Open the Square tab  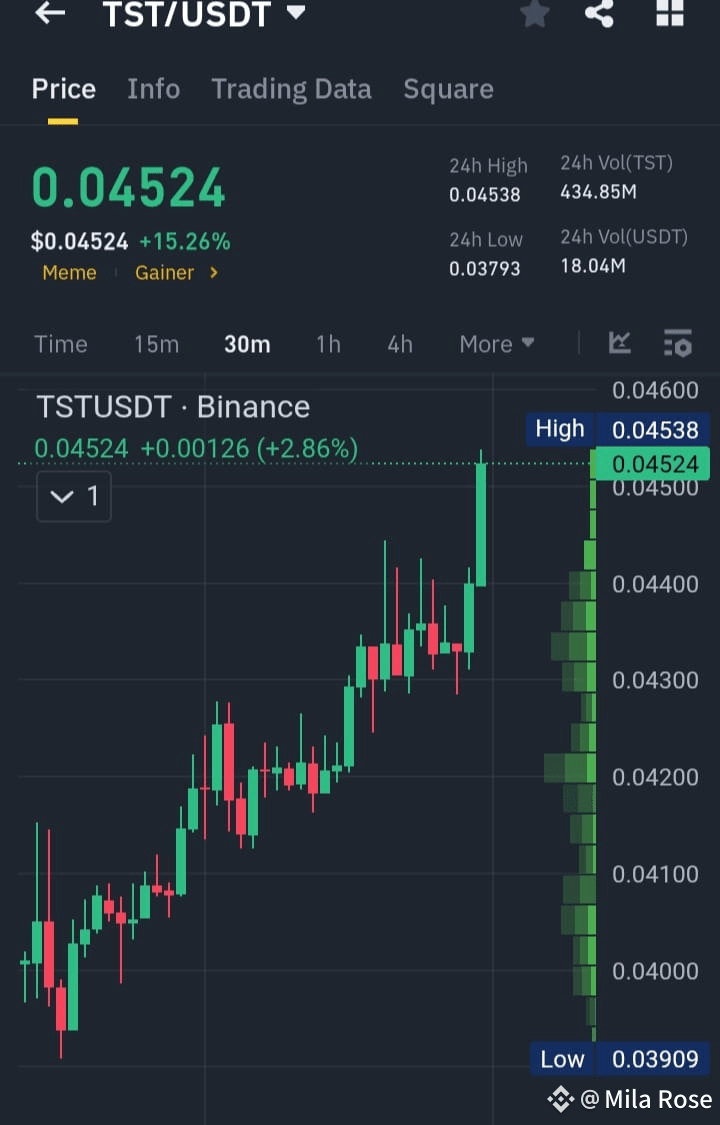point(448,88)
